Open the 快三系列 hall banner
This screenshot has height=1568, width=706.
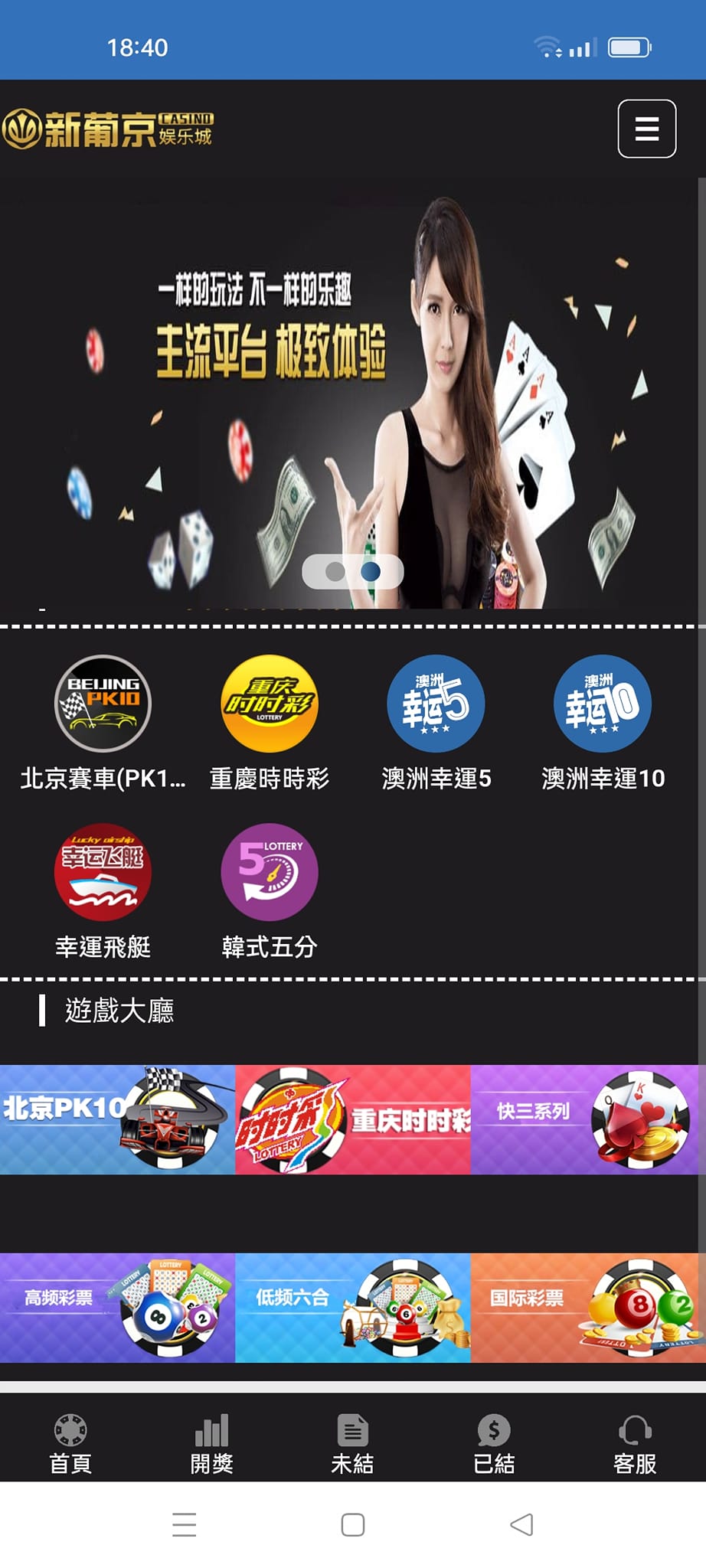pyautogui.click(x=587, y=1119)
